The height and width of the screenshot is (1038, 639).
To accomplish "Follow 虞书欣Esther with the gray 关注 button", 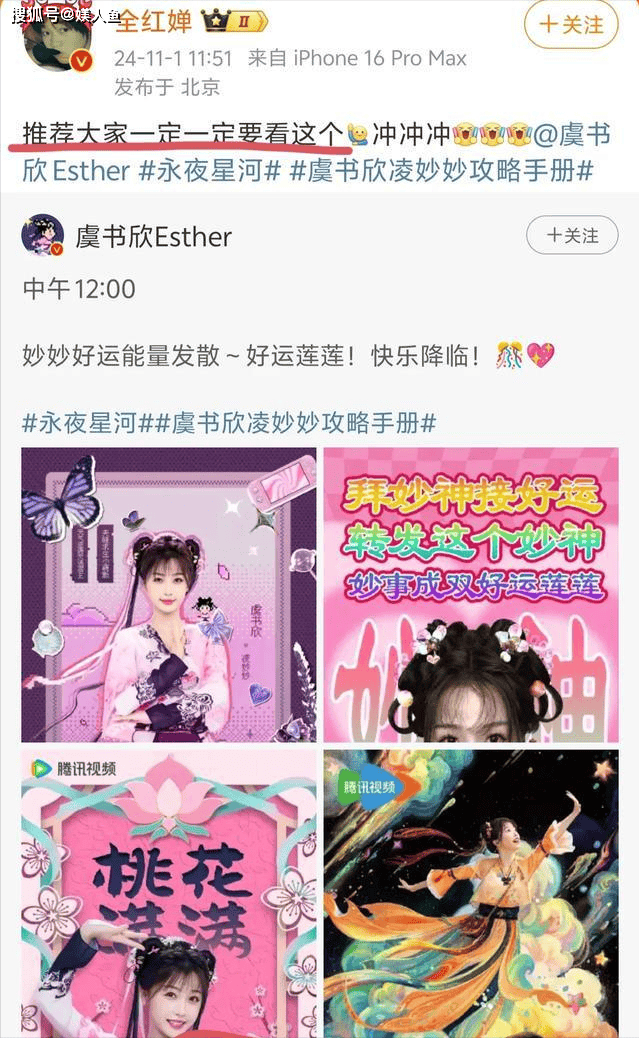I will coord(572,236).
